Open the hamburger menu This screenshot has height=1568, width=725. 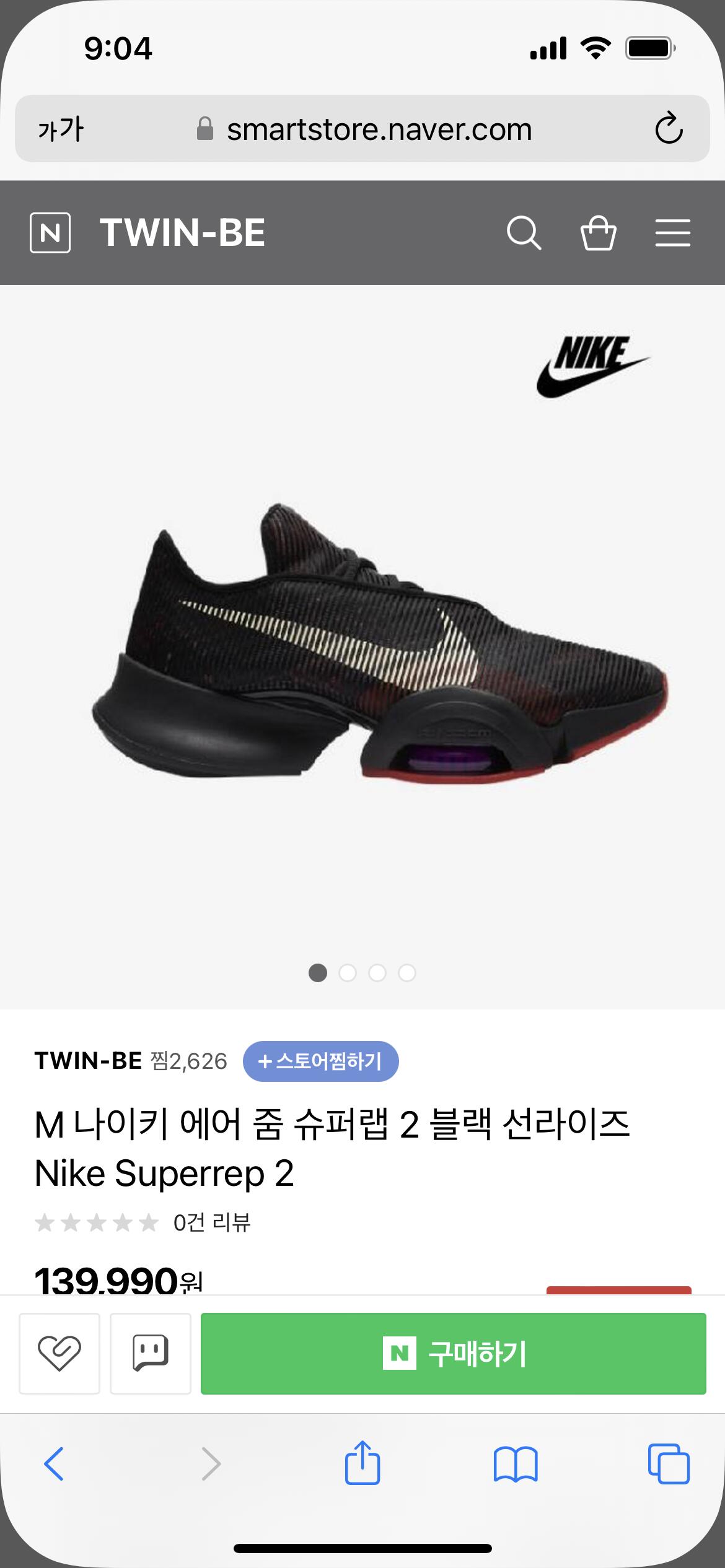(x=673, y=233)
